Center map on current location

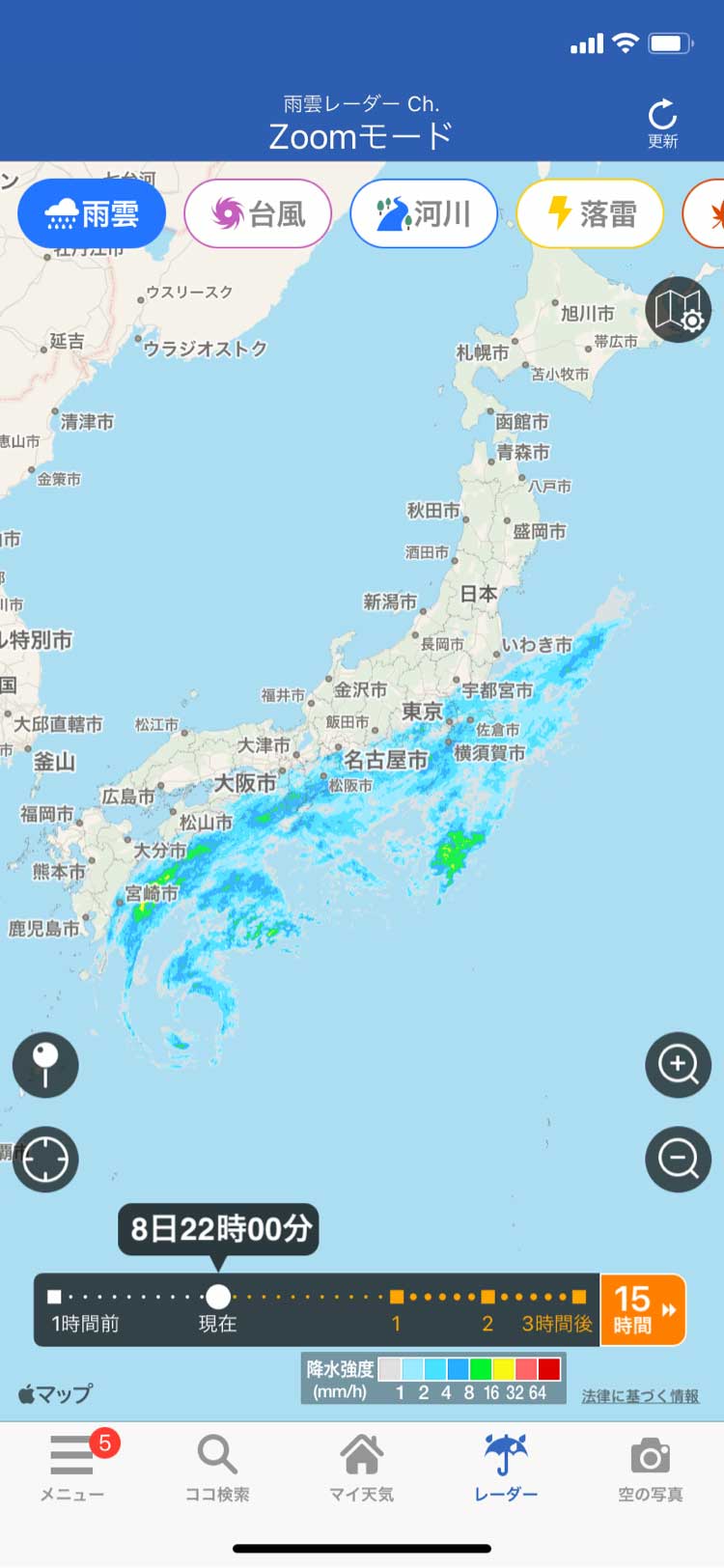coord(45,1159)
